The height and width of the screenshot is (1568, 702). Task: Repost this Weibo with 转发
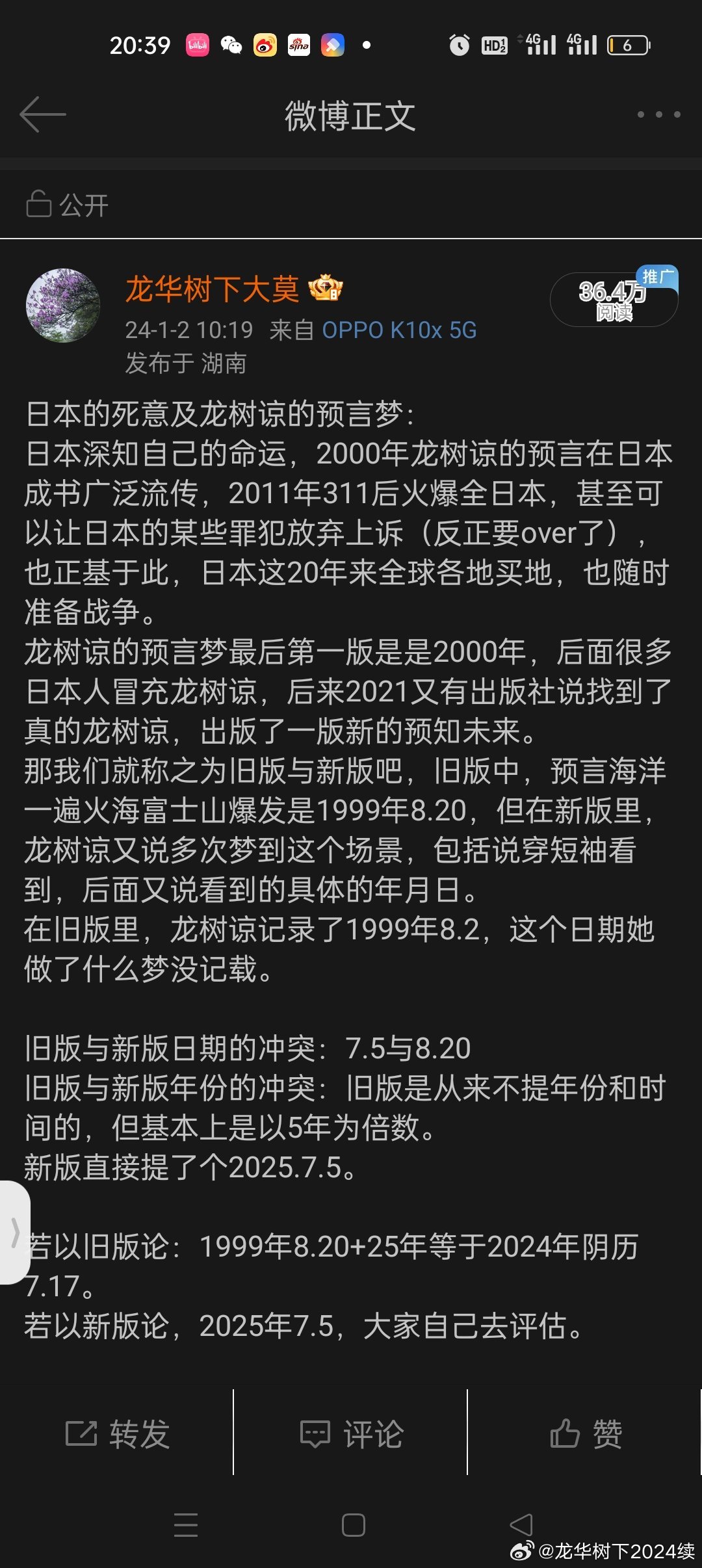point(117,1433)
